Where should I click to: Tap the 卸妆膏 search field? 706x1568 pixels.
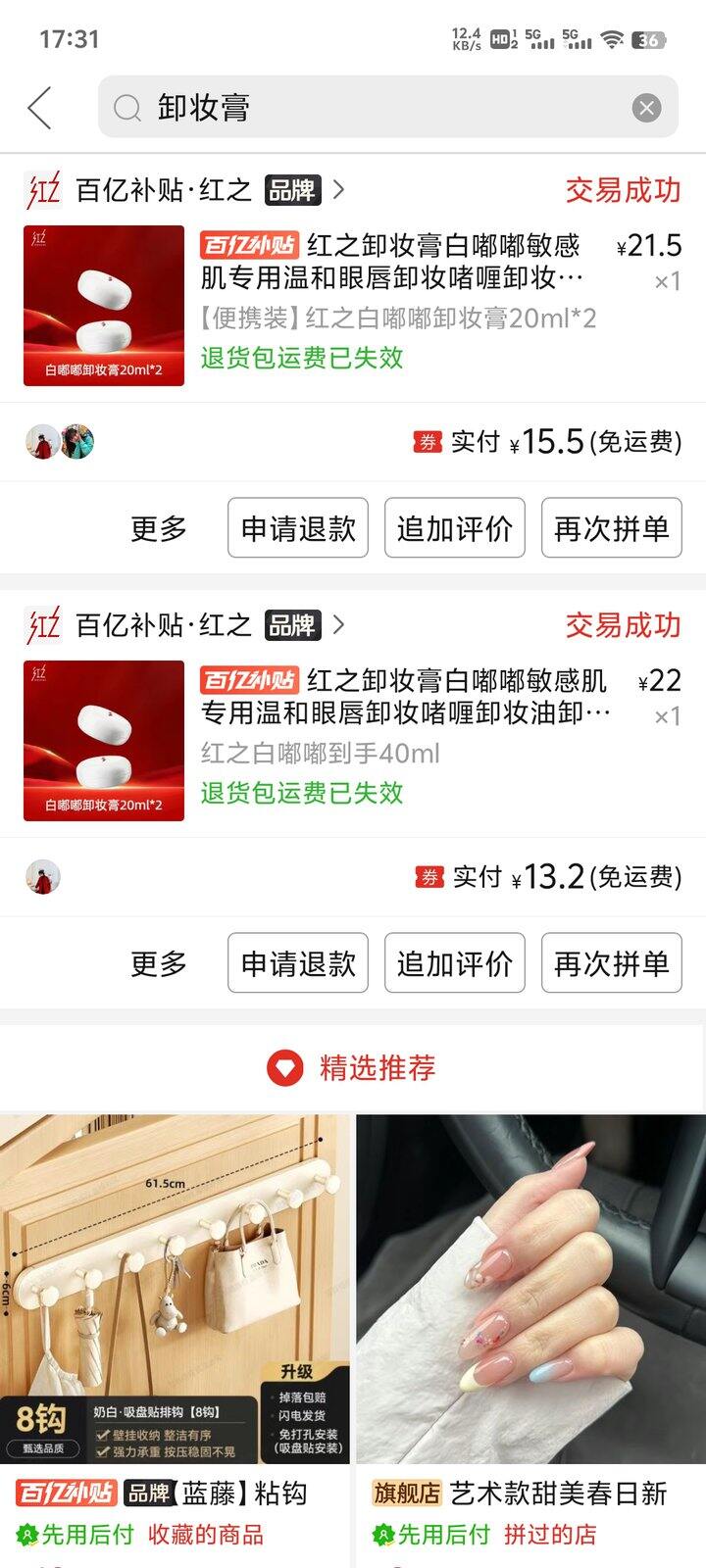pyautogui.click(x=373, y=108)
